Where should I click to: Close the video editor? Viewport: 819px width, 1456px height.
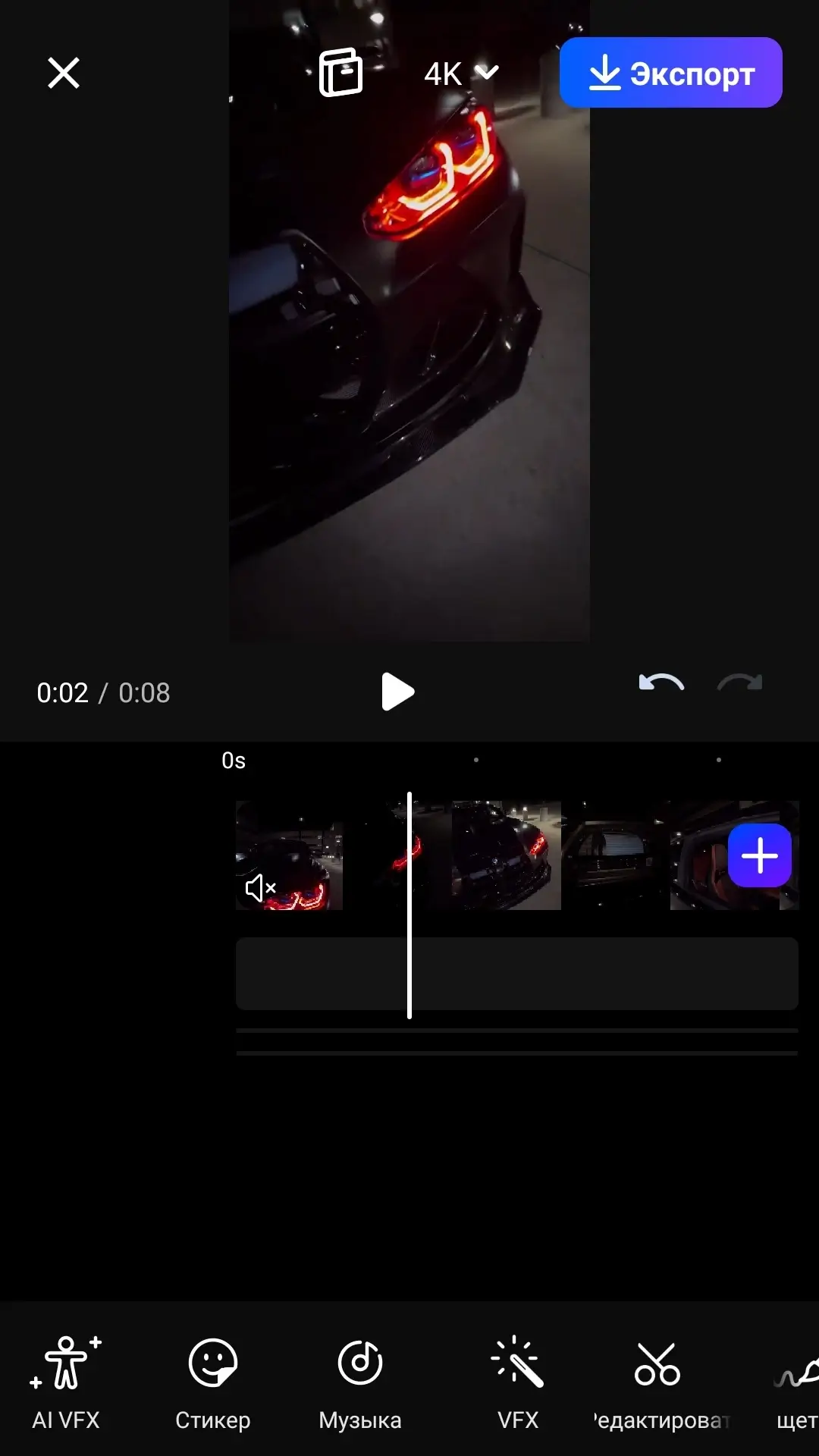coord(64,74)
